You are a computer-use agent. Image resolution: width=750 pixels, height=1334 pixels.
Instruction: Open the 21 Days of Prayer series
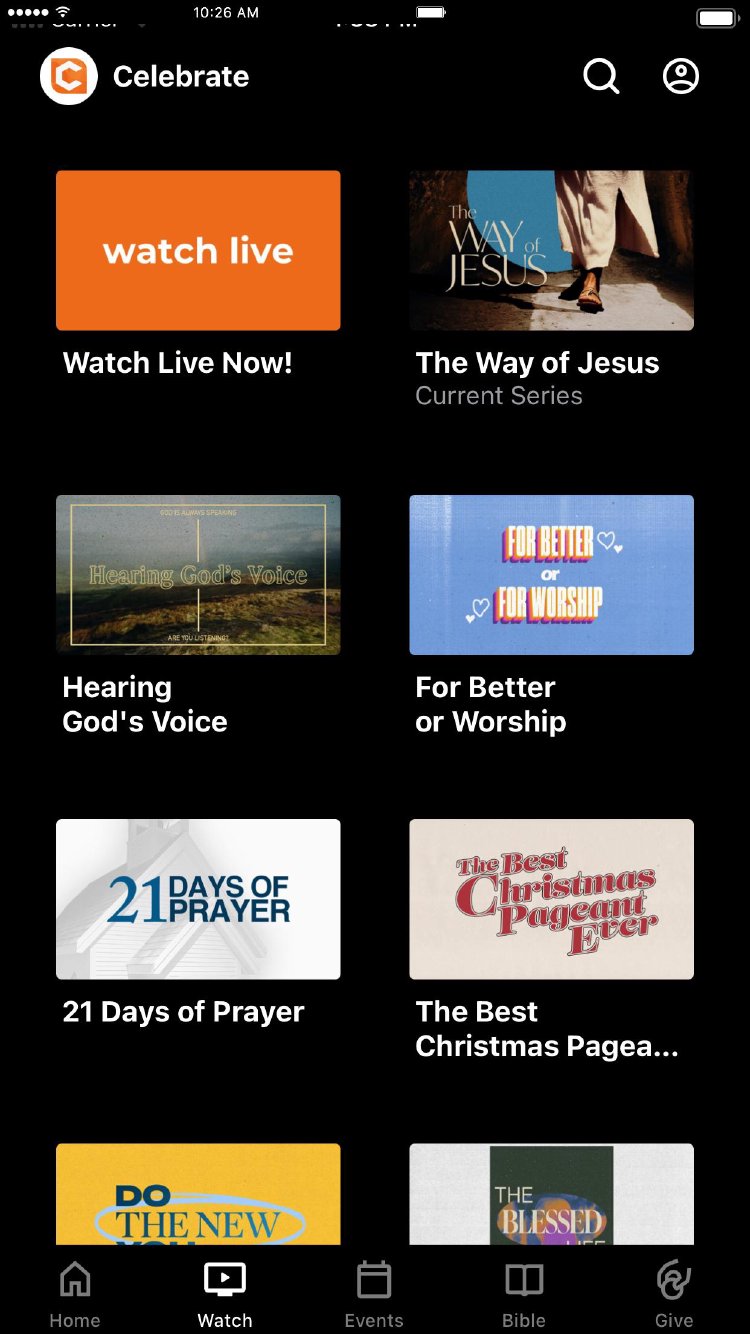coord(198,899)
